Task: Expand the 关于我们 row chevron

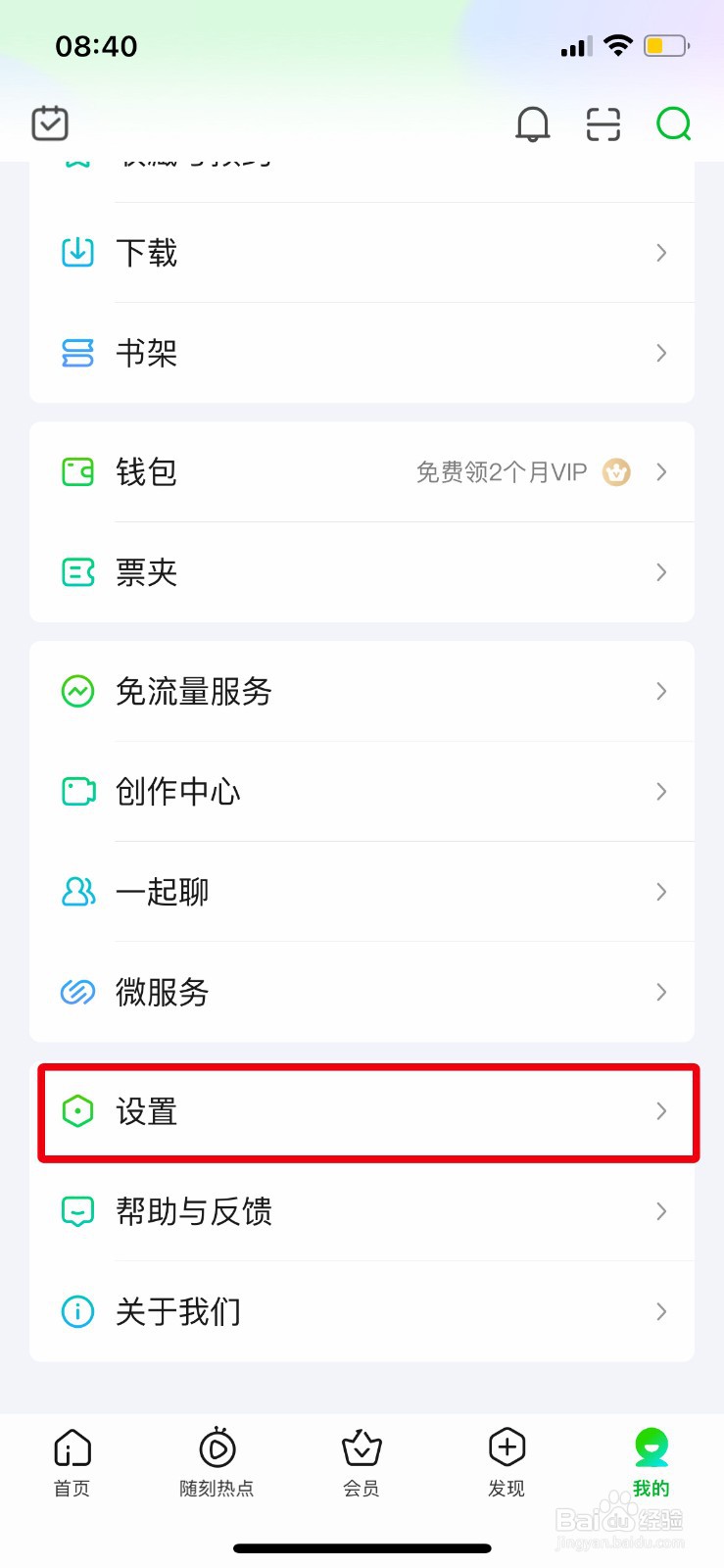Action: pyautogui.click(x=661, y=1311)
